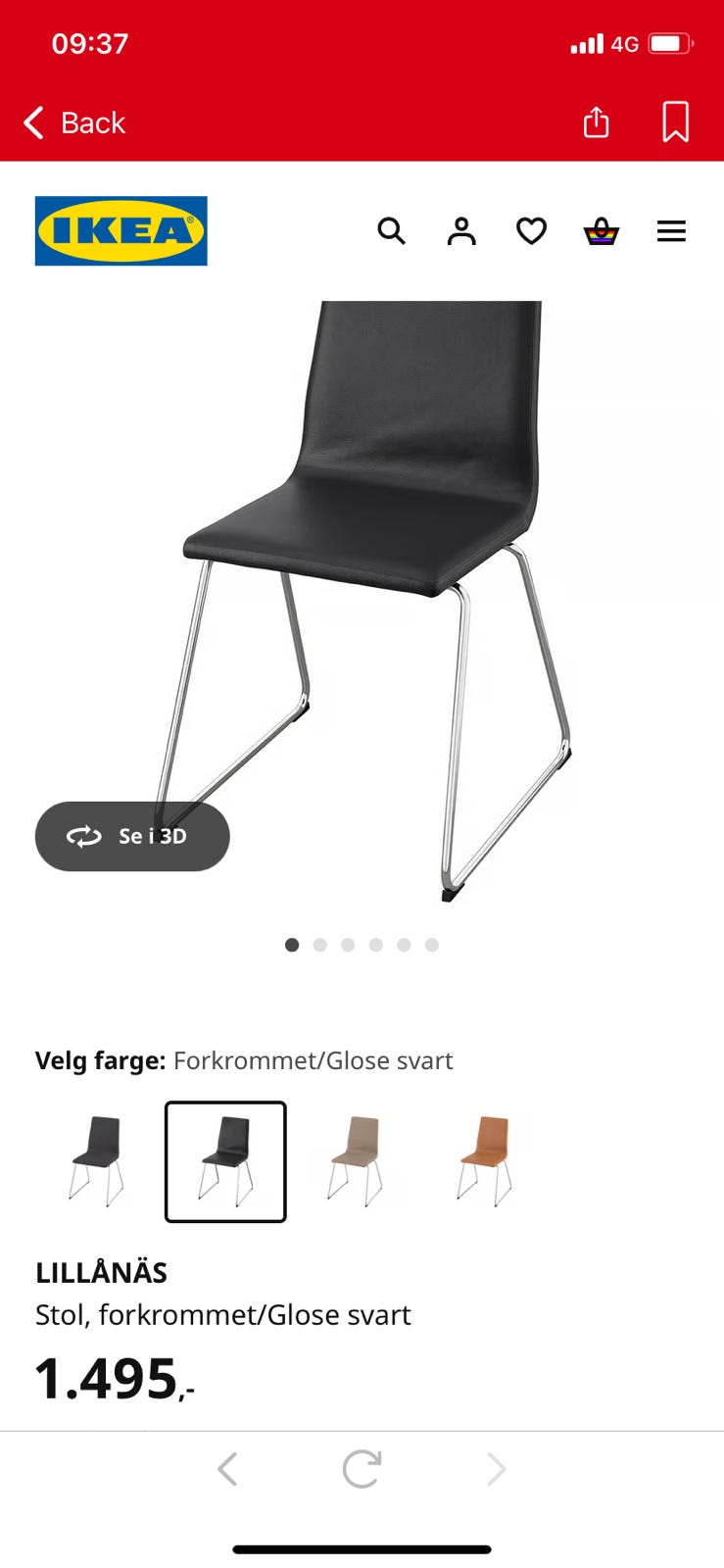
Task: Select the first dark grey chair colour
Action: [x=96, y=1161]
